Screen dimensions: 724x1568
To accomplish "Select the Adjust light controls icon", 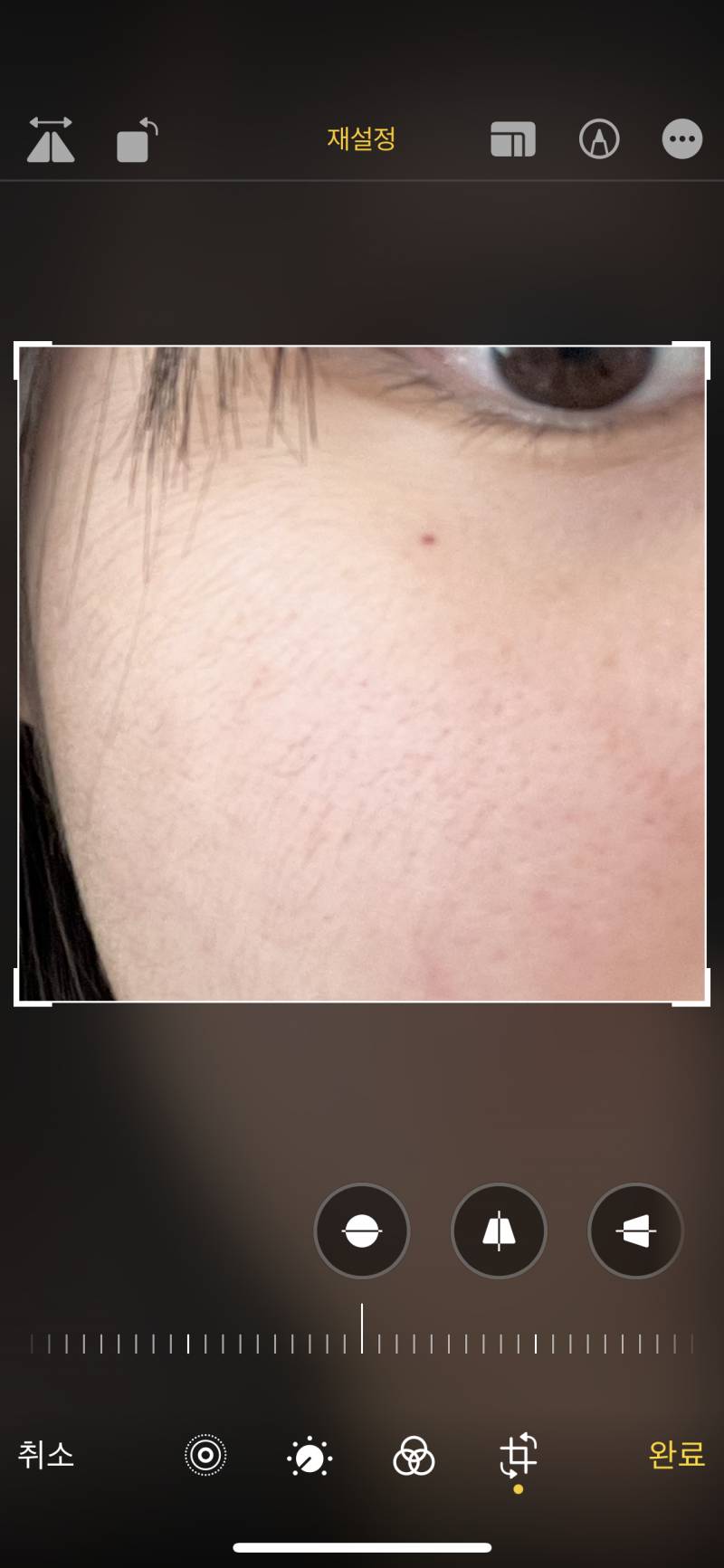I will [x=309, y=1457].
